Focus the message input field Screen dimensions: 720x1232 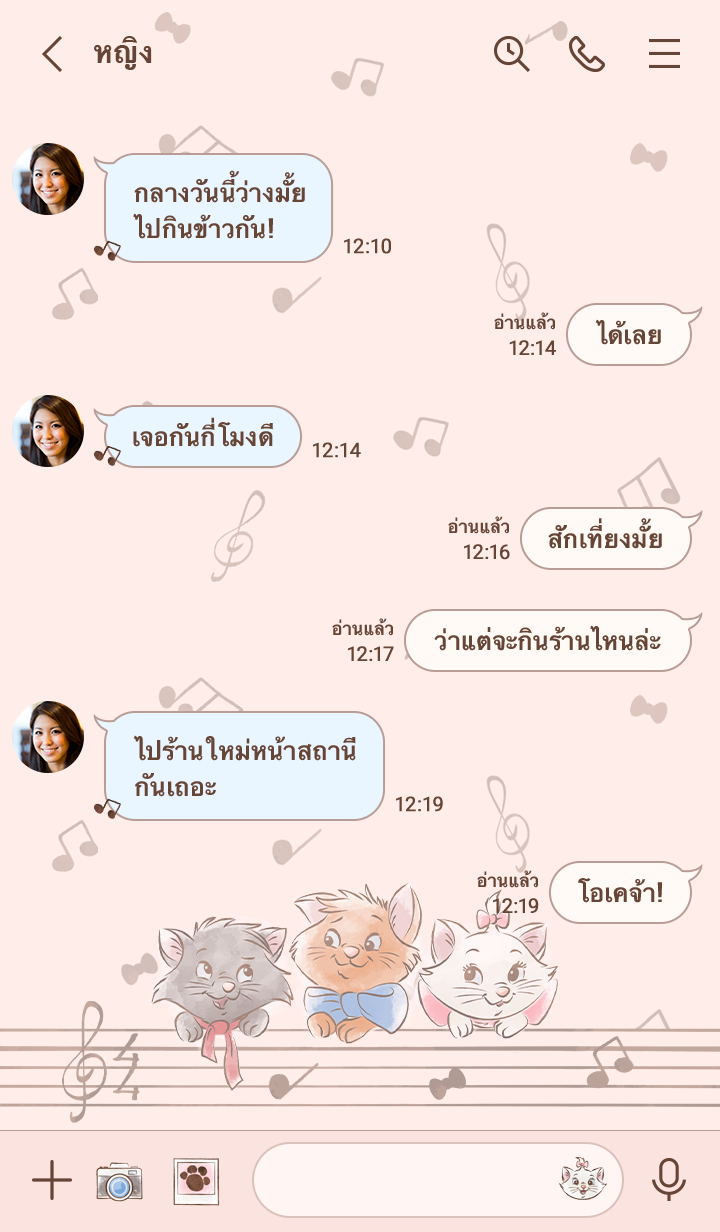tap(400, 1181)
